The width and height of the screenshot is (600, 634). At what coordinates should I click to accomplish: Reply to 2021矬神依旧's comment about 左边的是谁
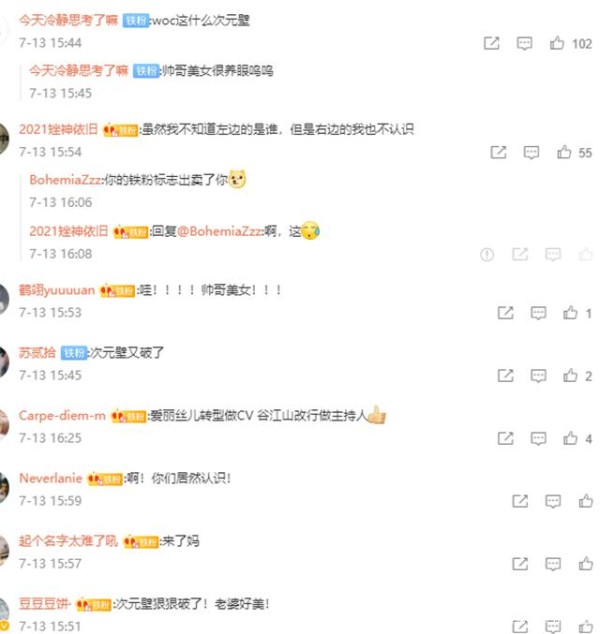pyautogui.click(x=532, y=152)
